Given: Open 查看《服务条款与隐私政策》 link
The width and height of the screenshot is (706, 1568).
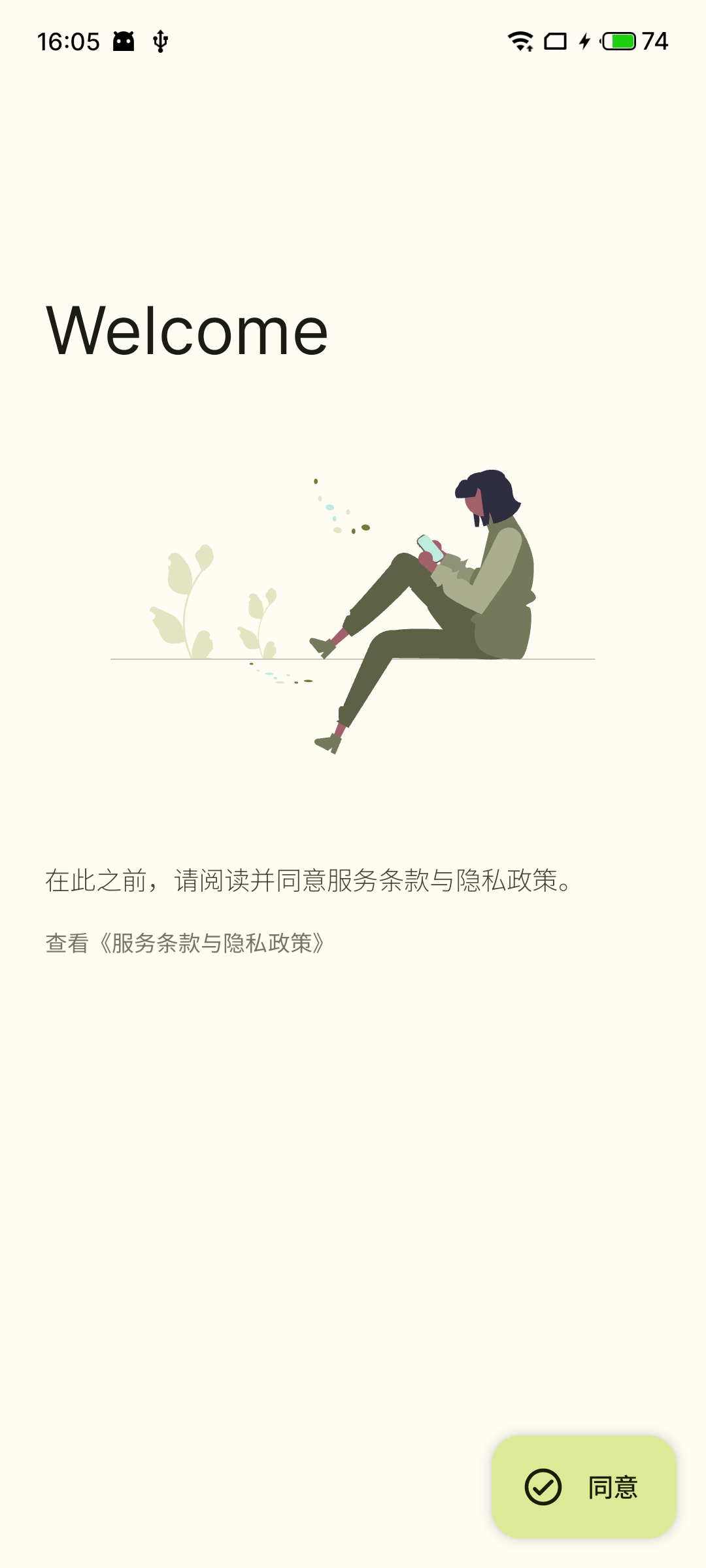Looking at the screenshot, I should pos(186,943).
